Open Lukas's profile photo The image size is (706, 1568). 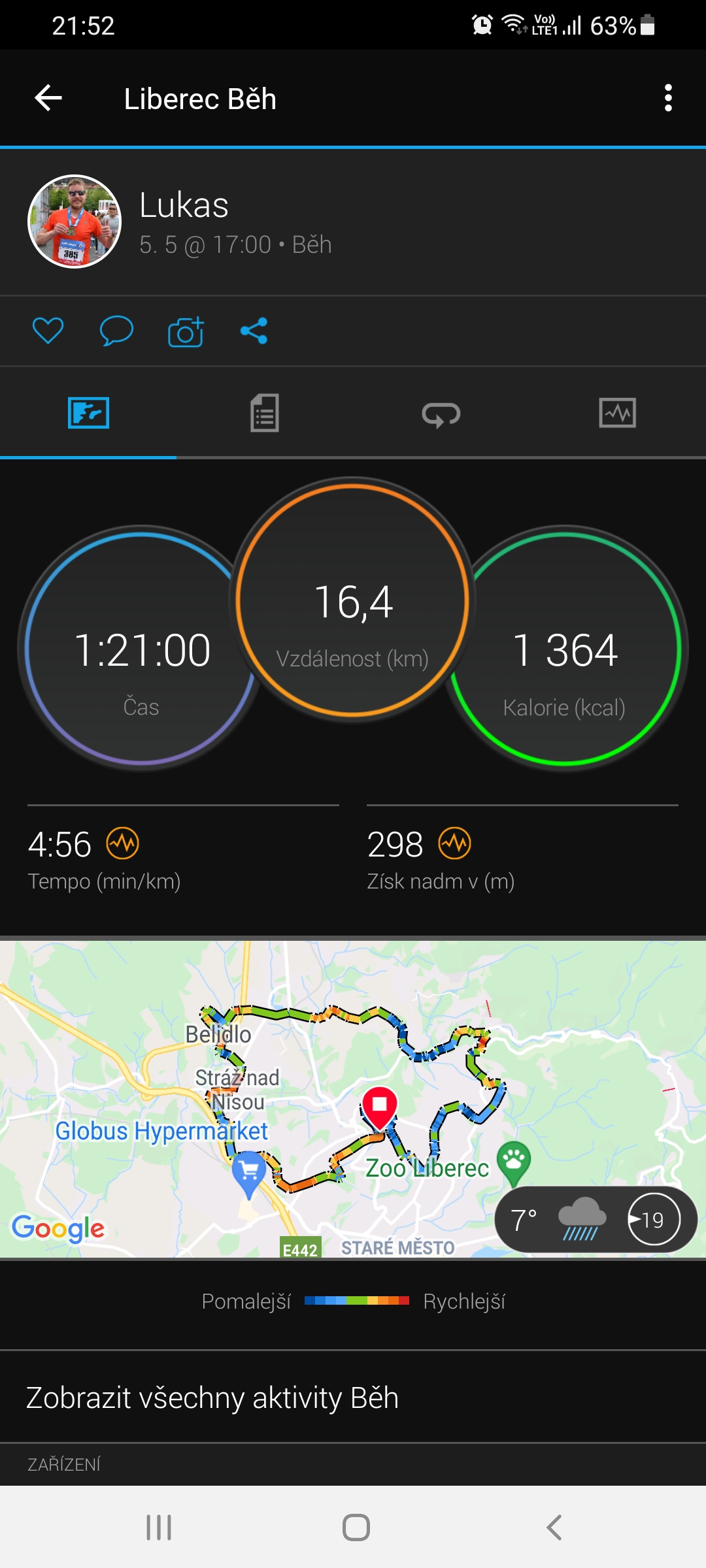pos(75,221)
